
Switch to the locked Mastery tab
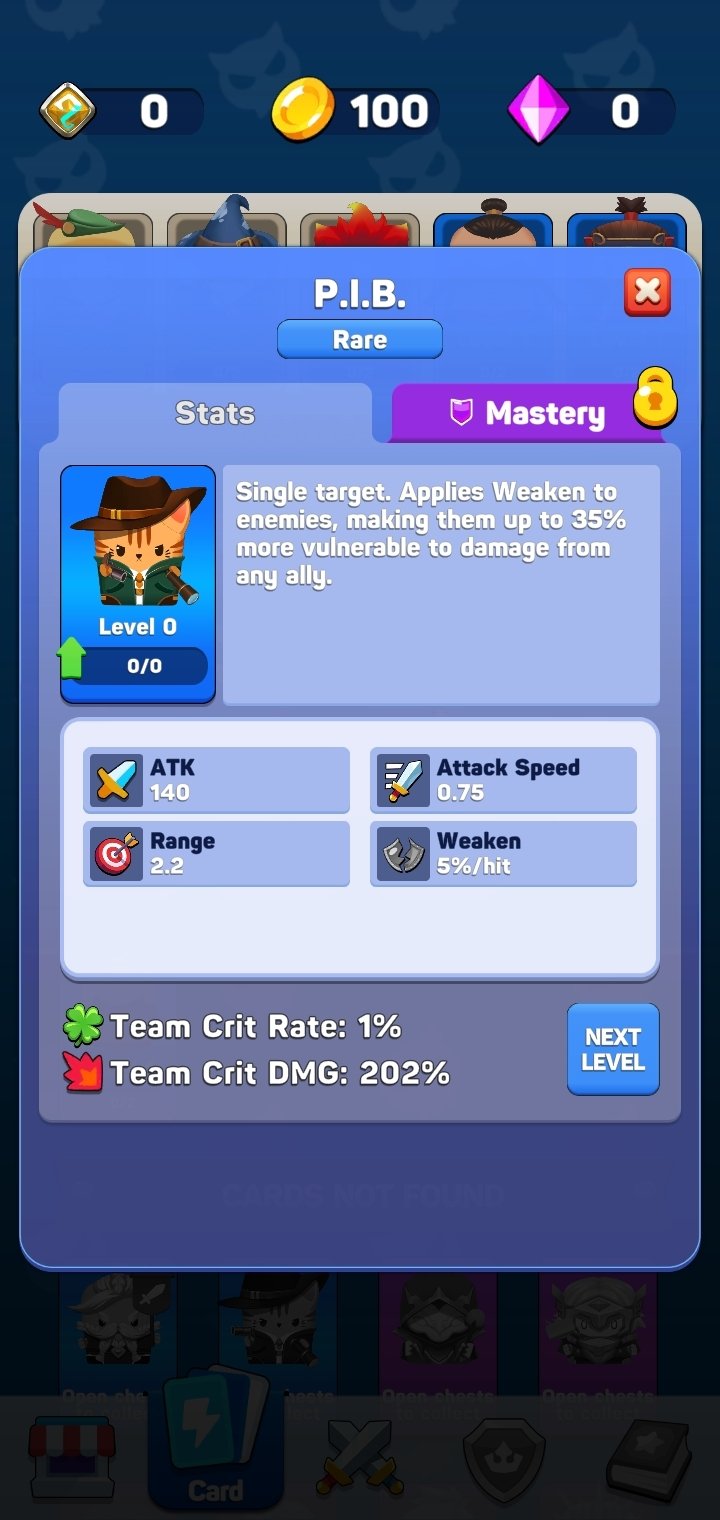click(x=529, y=413)
